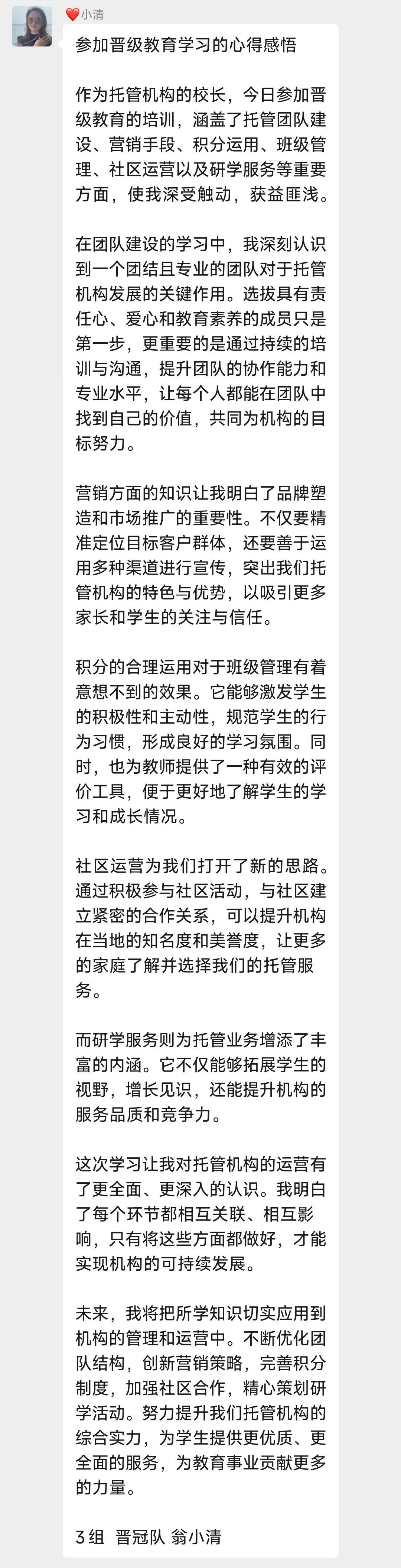Open 小清's profile via her avatar
Image resolution: width=401 pixels, height=1568 pixels.
(x=32, y=27)
